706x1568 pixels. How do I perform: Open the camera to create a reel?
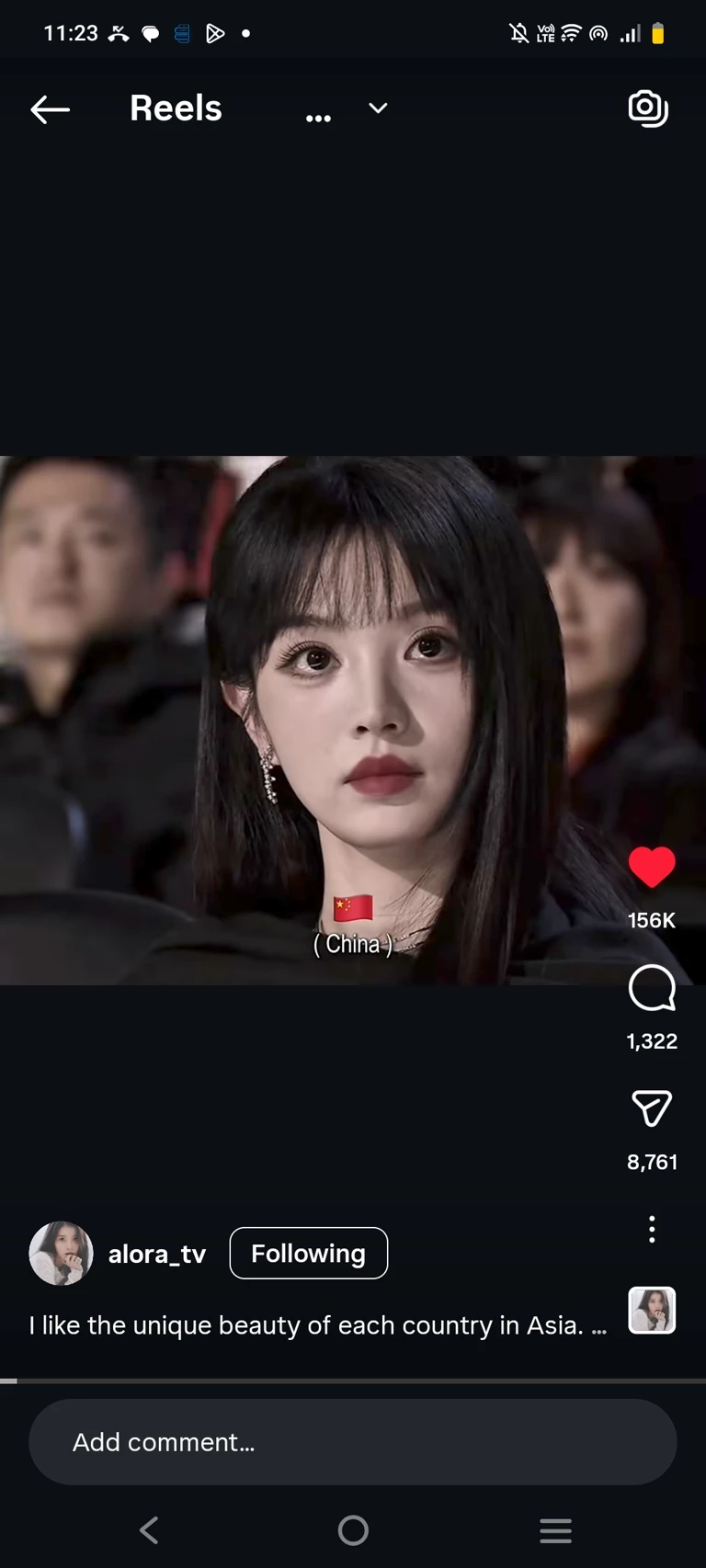pos(648,108)
